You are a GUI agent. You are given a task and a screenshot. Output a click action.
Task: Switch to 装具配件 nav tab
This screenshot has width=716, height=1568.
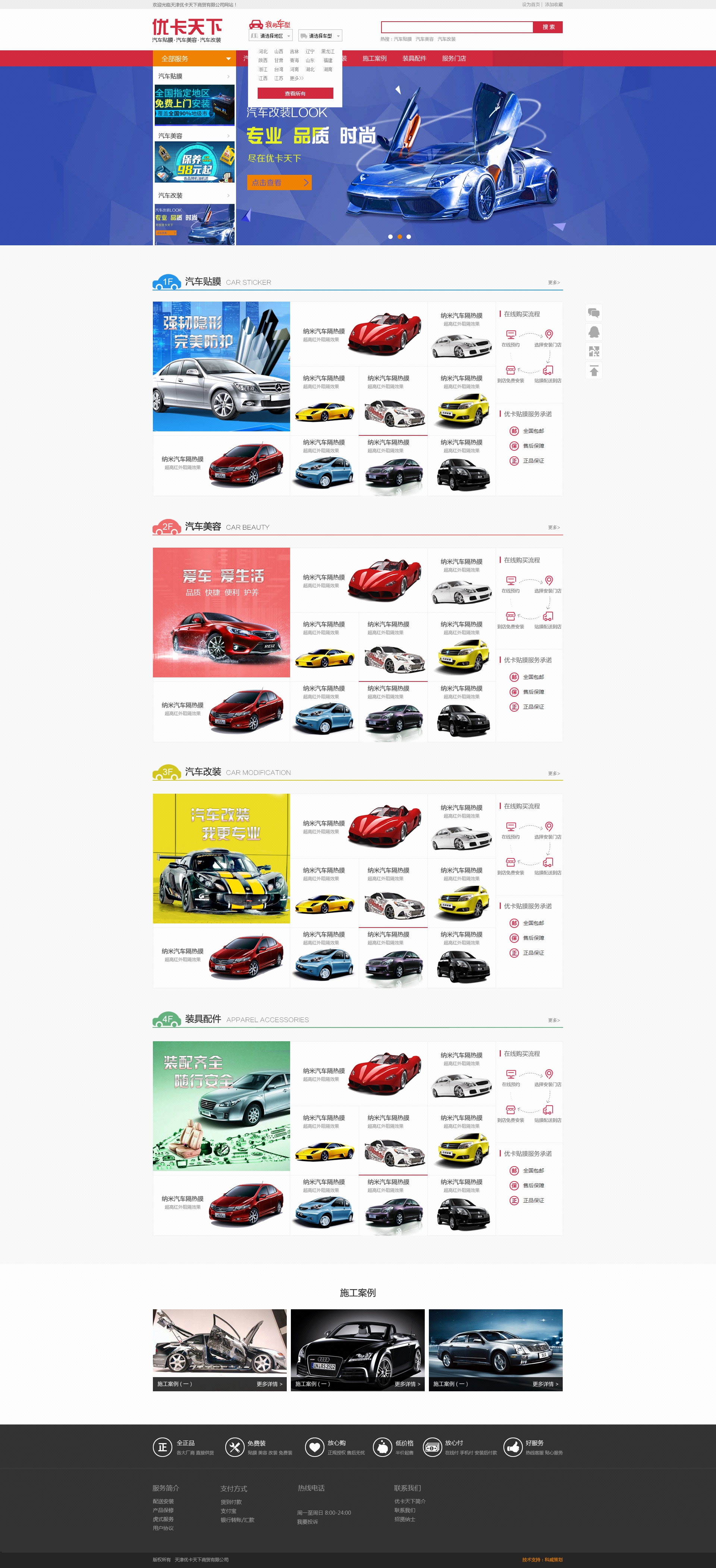coord(414,59)
